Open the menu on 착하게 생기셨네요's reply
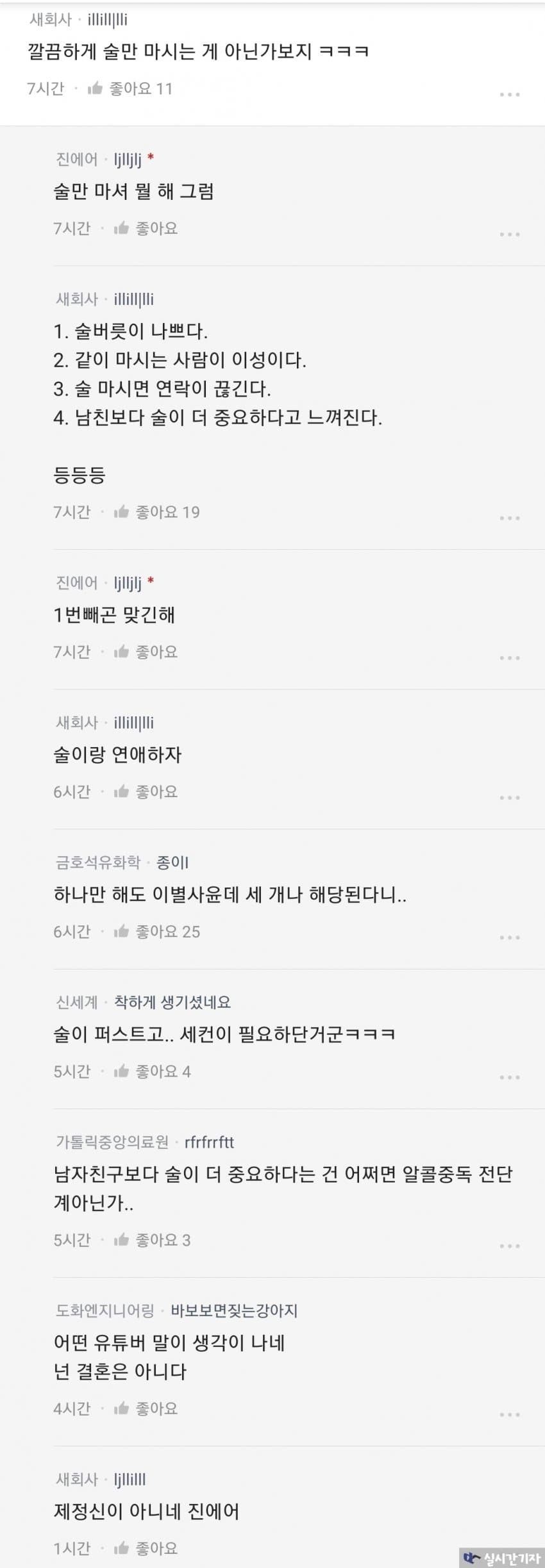The height and width of the screenshot is (1568, 545). coord(509,1077)
